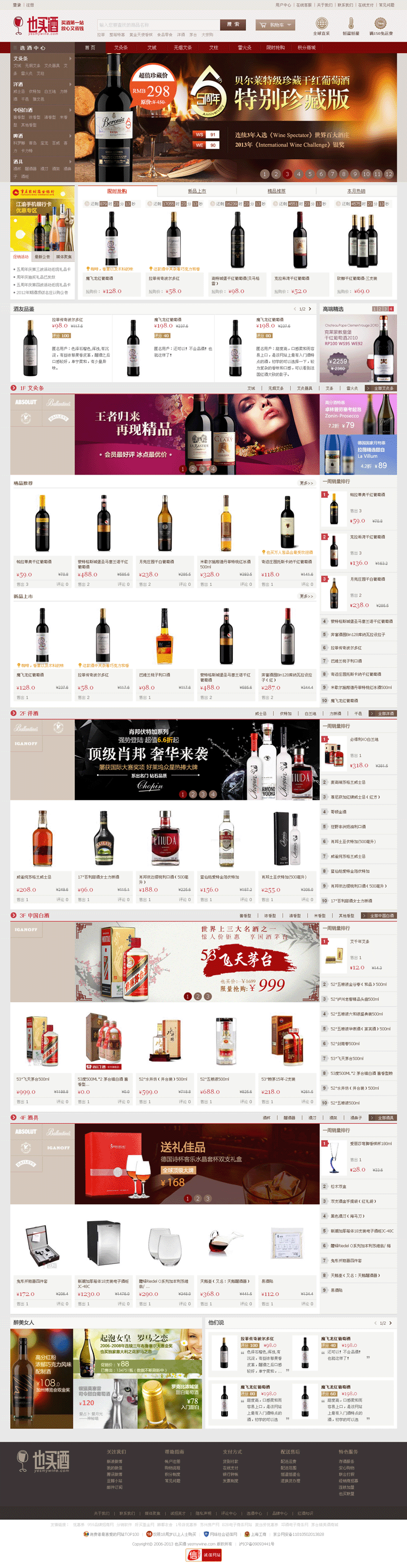407x1568 pixels.
Task: Show next page of 酒友品鉴 reviews
Action: click(310, 309)
